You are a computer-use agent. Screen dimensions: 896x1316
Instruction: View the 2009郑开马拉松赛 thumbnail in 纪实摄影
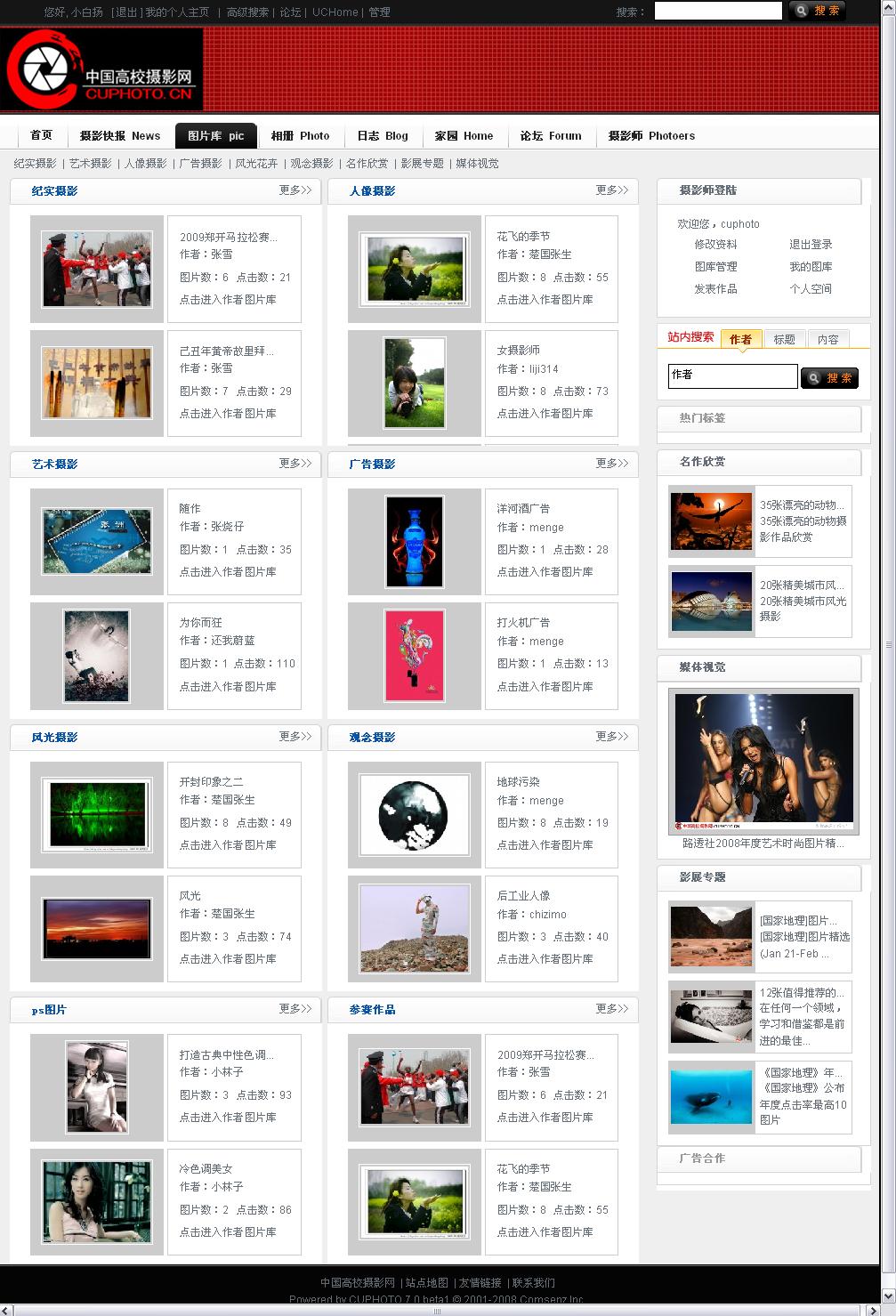(x=97, y=269)
